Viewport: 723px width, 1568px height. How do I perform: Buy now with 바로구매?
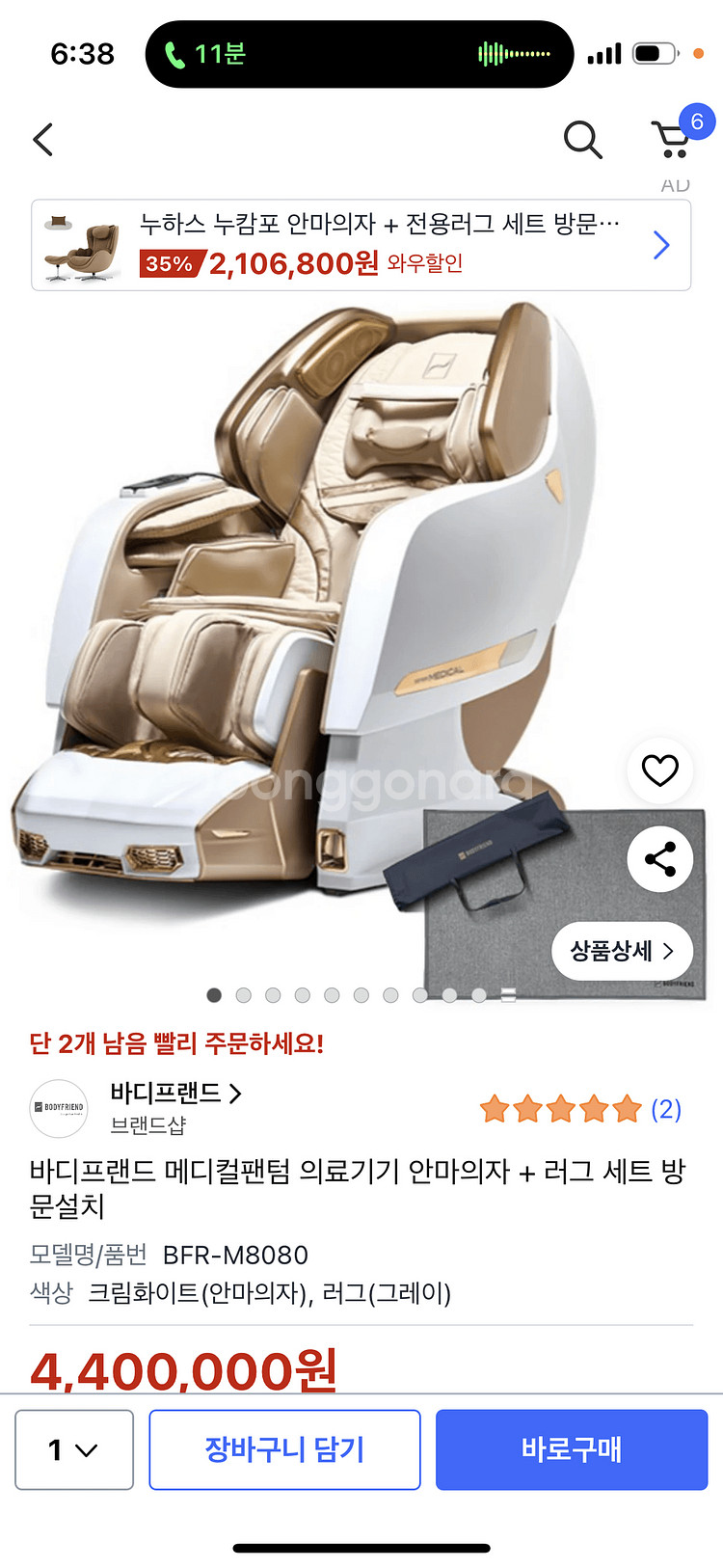[572, 1449]
